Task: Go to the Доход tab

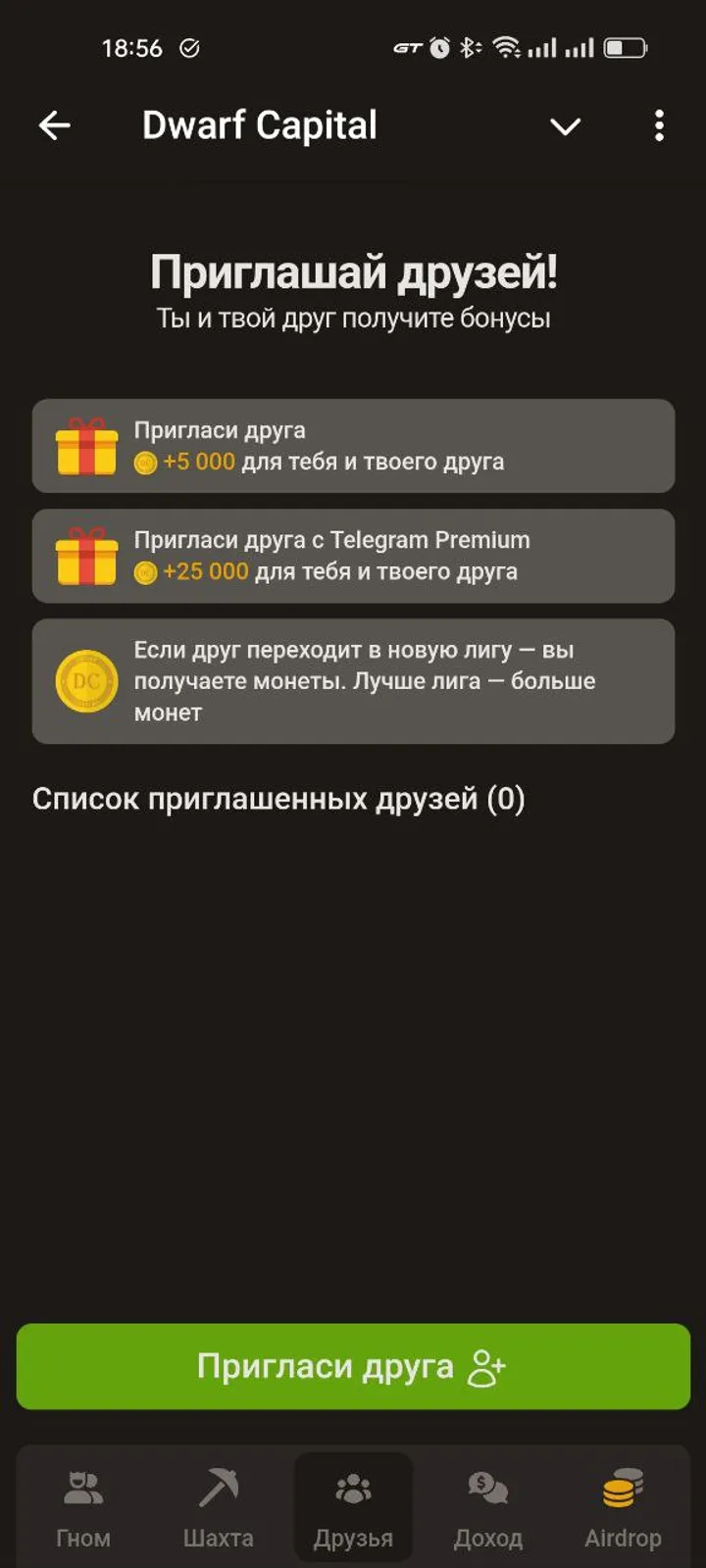Action: point(487,1508)
